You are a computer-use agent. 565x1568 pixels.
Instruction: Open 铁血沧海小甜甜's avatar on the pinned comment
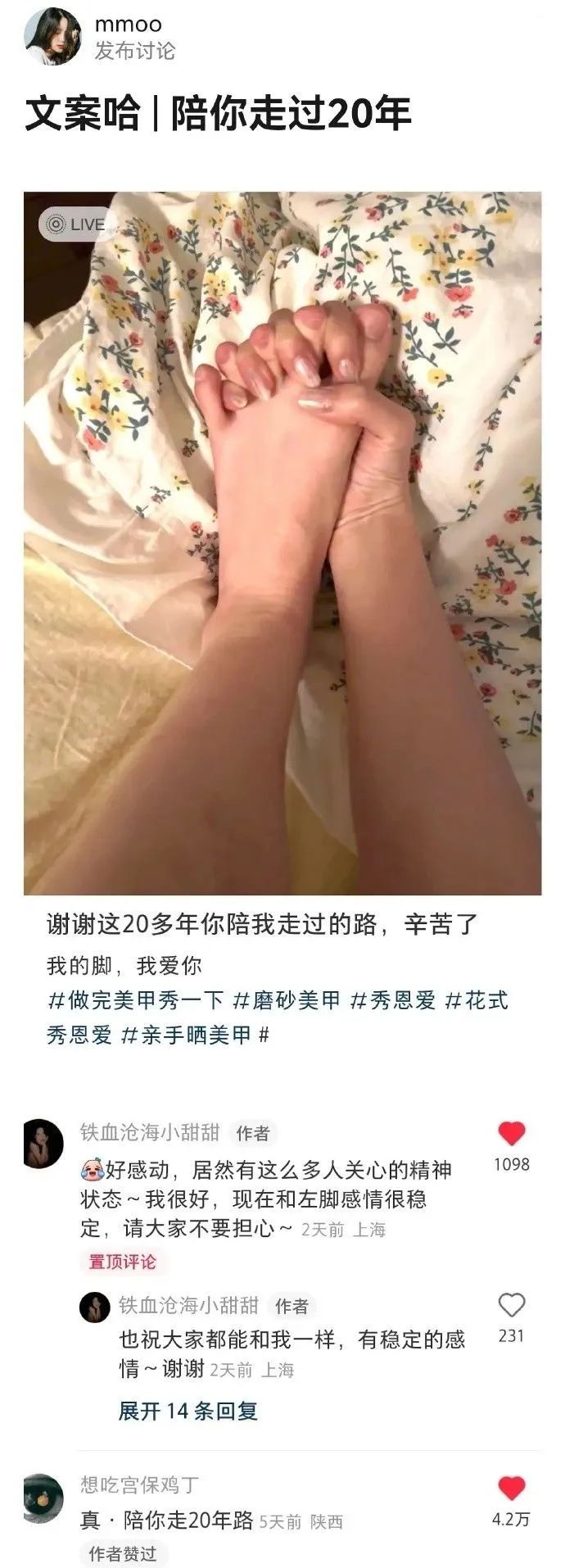point(43,1144)
